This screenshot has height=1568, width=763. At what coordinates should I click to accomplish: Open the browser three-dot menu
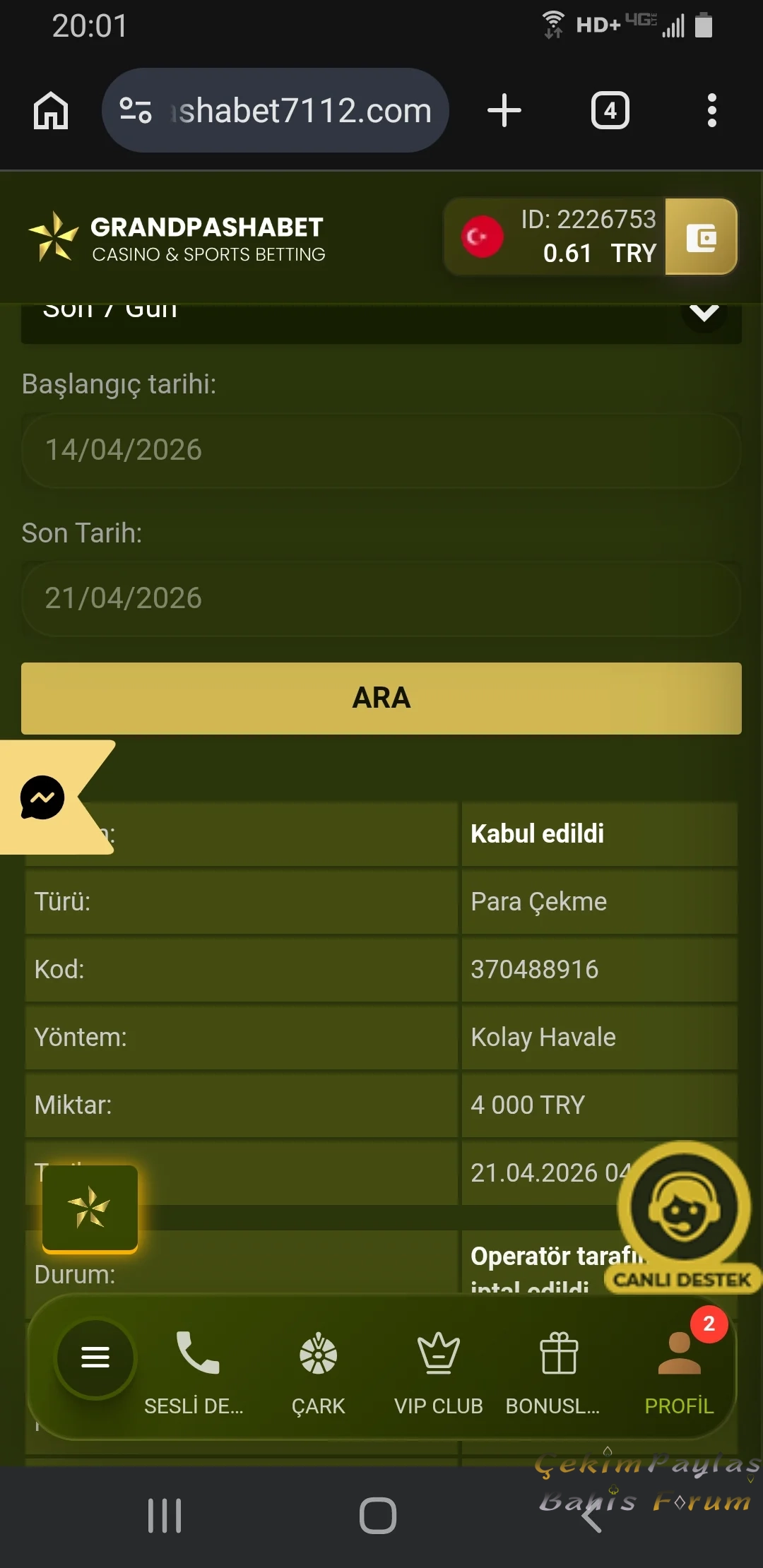click(711, 110)
